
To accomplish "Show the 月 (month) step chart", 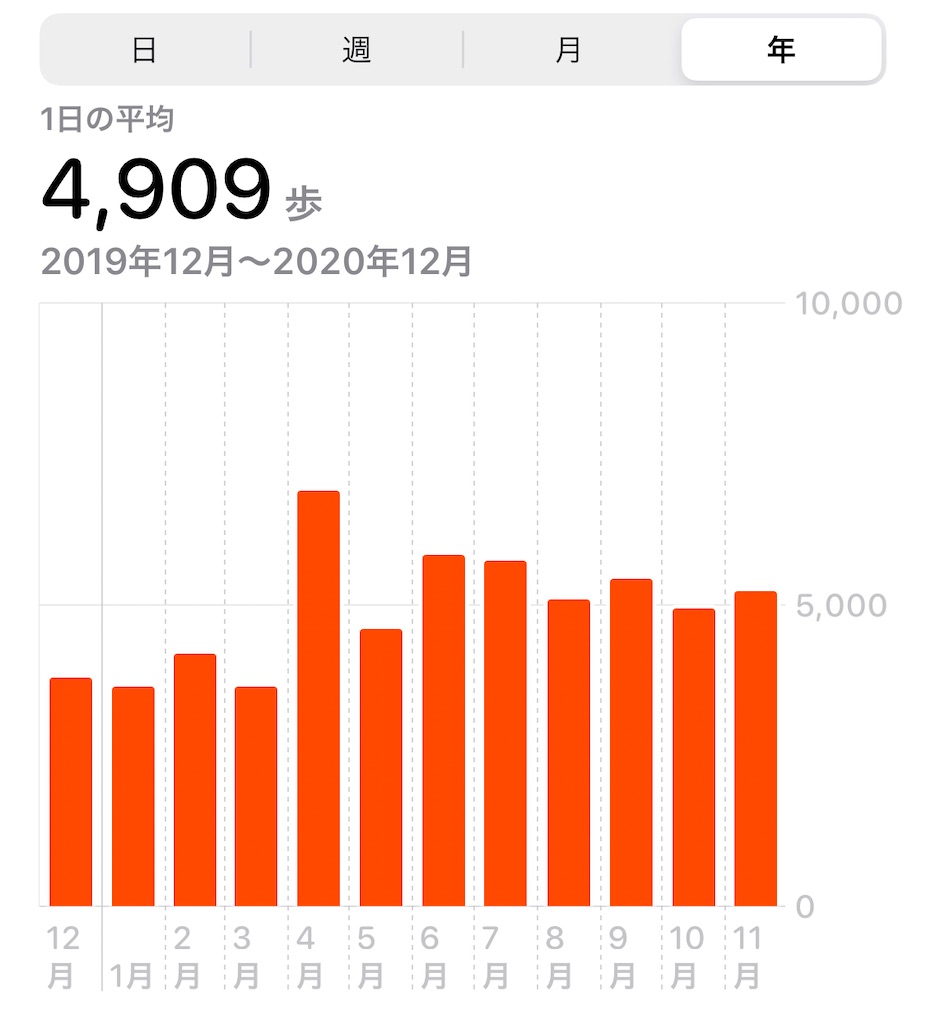I will tap(569, 50).
